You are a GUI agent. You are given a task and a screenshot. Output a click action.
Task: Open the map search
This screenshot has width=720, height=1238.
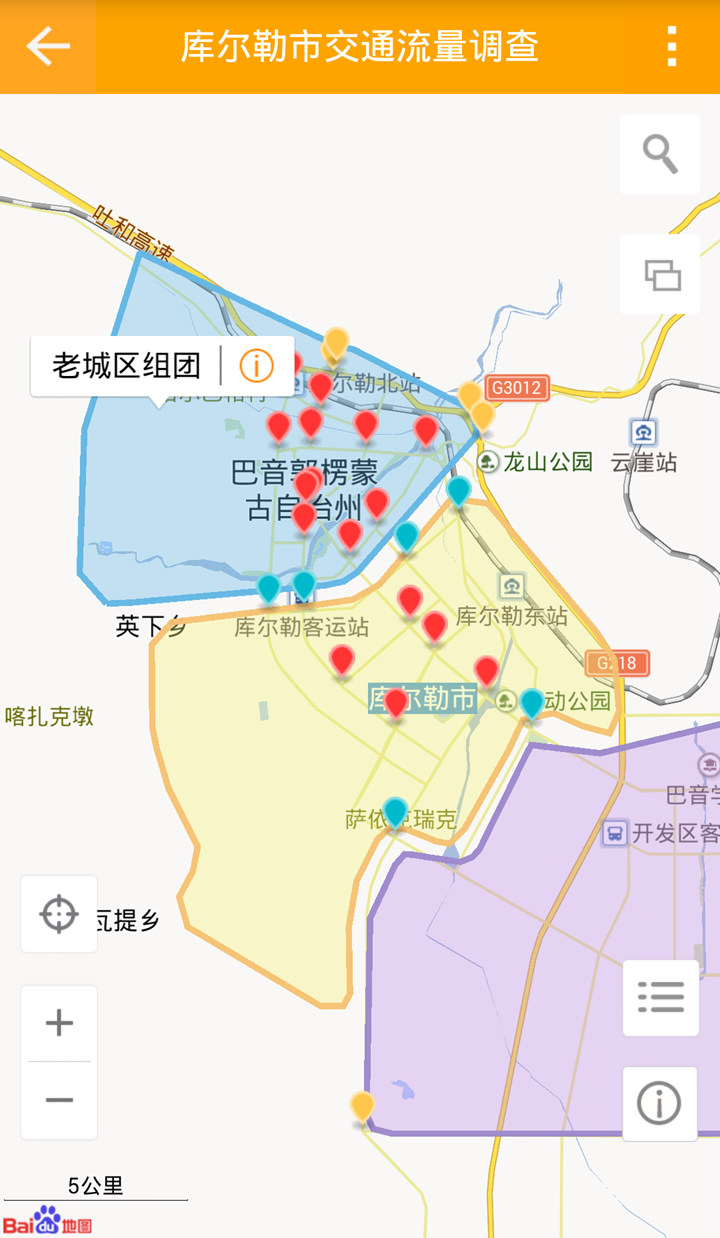point(660,154)
